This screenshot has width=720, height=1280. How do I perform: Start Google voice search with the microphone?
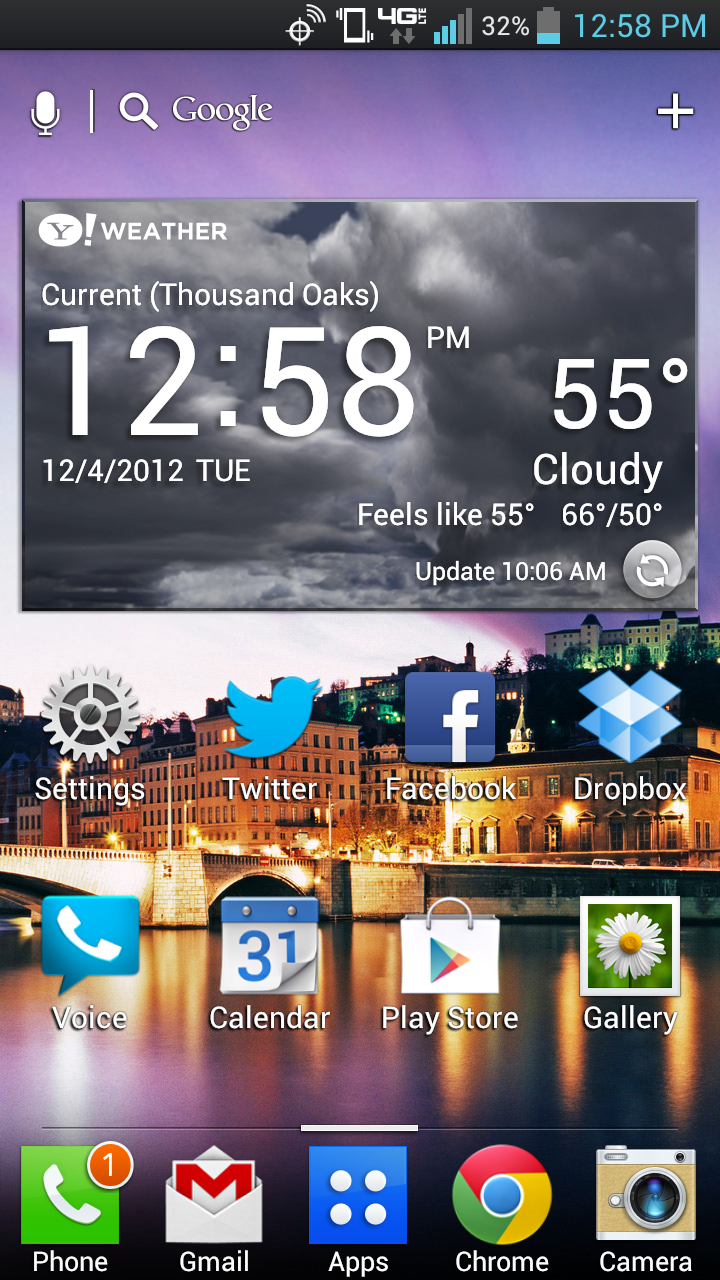[x=45, y=112]
